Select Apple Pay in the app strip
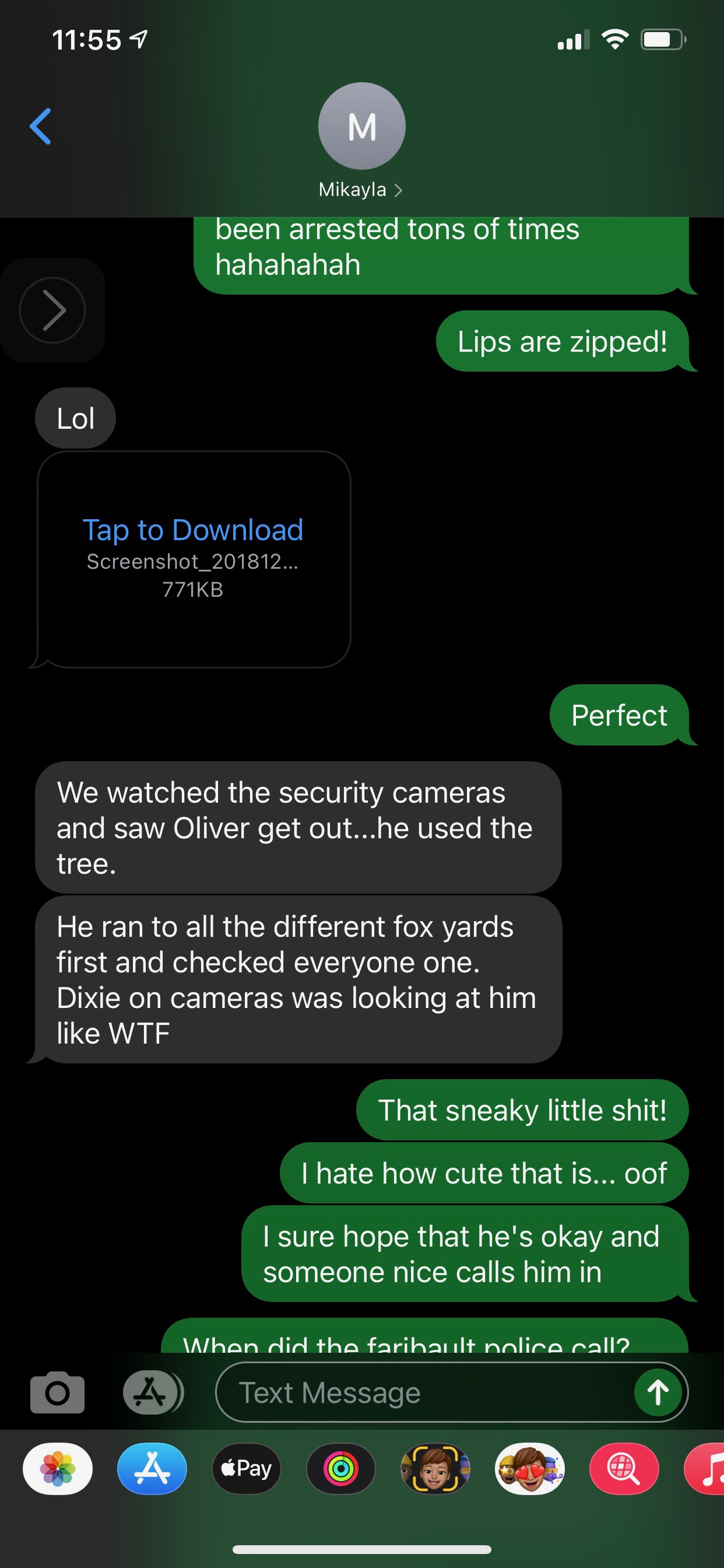Image resolution: width=724 pixels, height=1568 pixels. click(x=247, y=1469)
